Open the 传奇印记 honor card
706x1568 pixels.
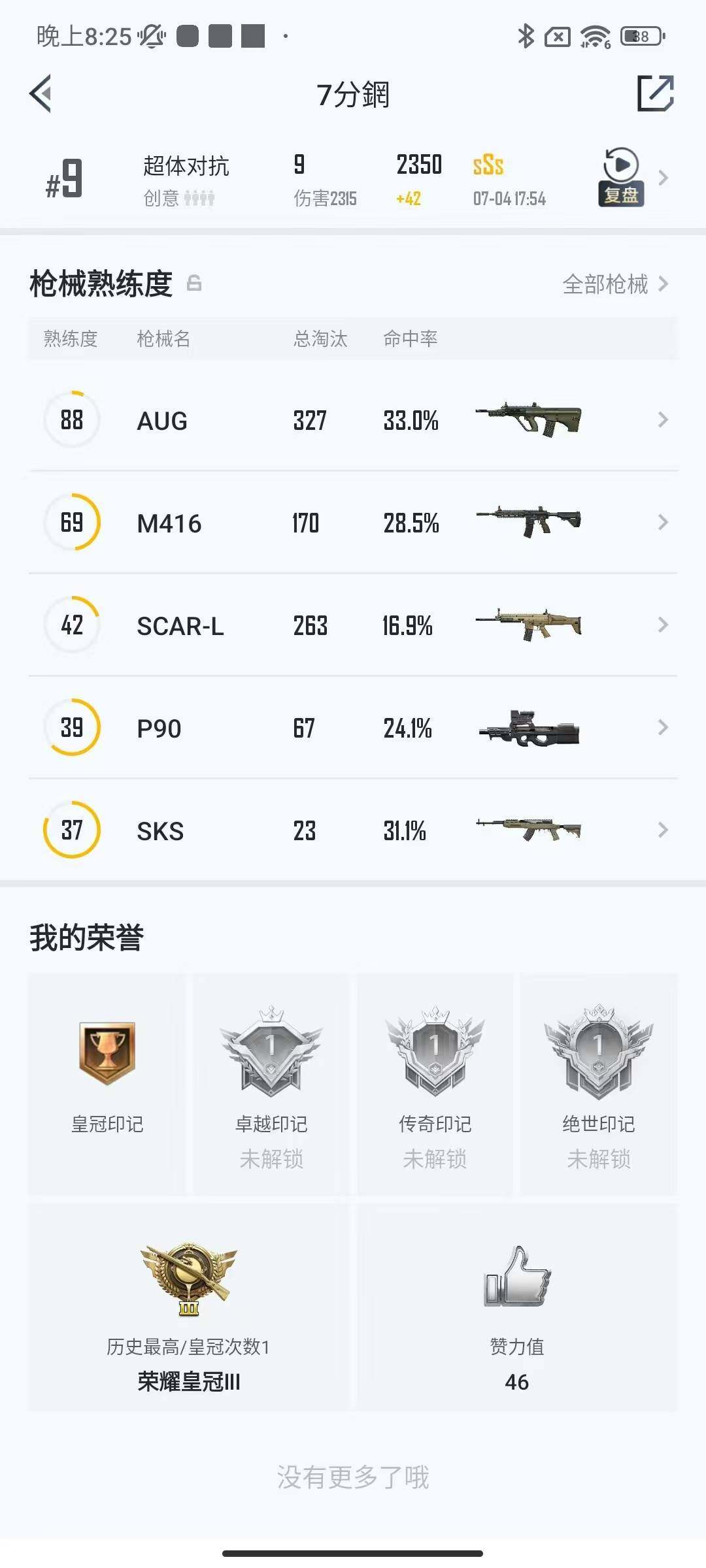pos(435,1084)
